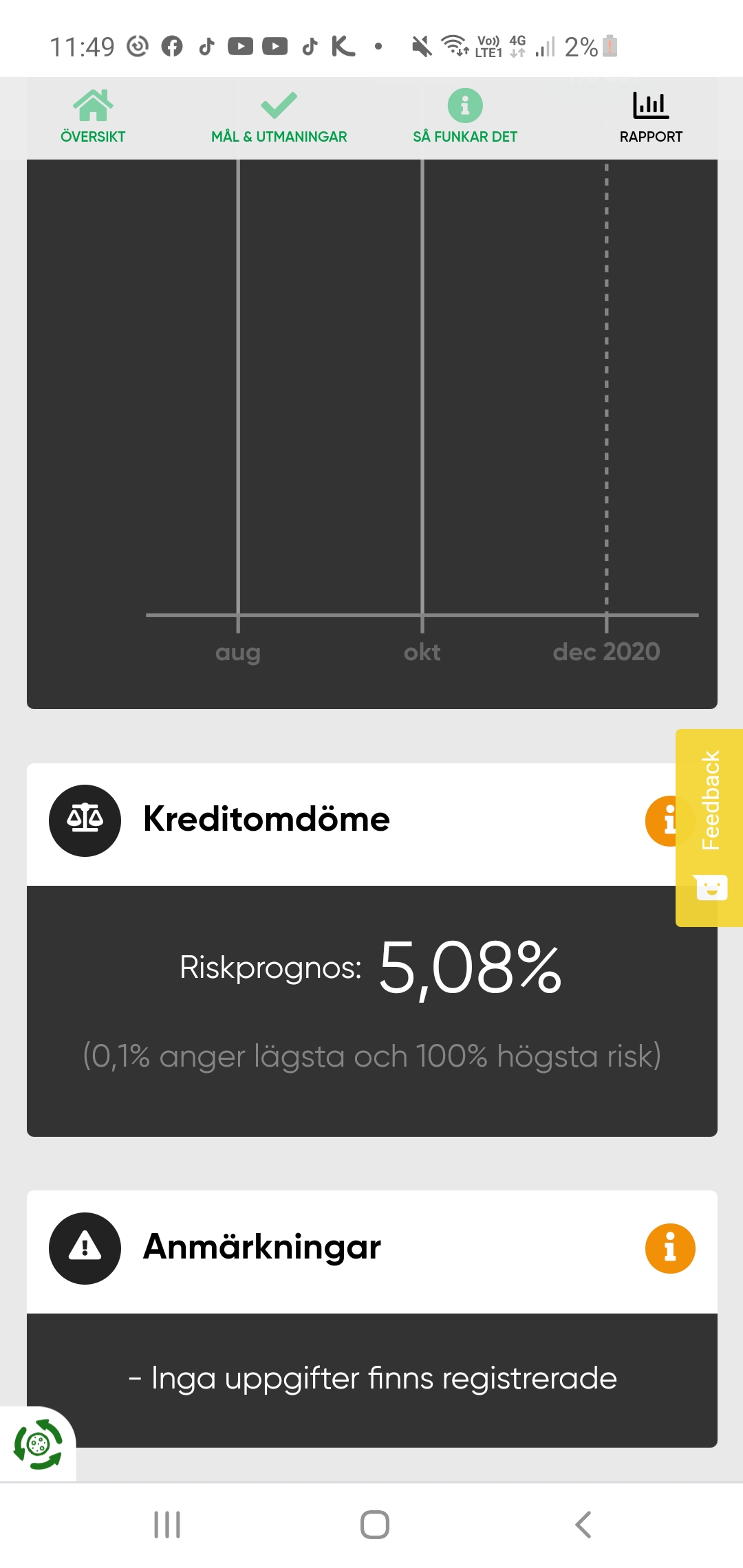Select the Så funkar det tab
Screen dimensions: 743x1568
coord(465,117)
